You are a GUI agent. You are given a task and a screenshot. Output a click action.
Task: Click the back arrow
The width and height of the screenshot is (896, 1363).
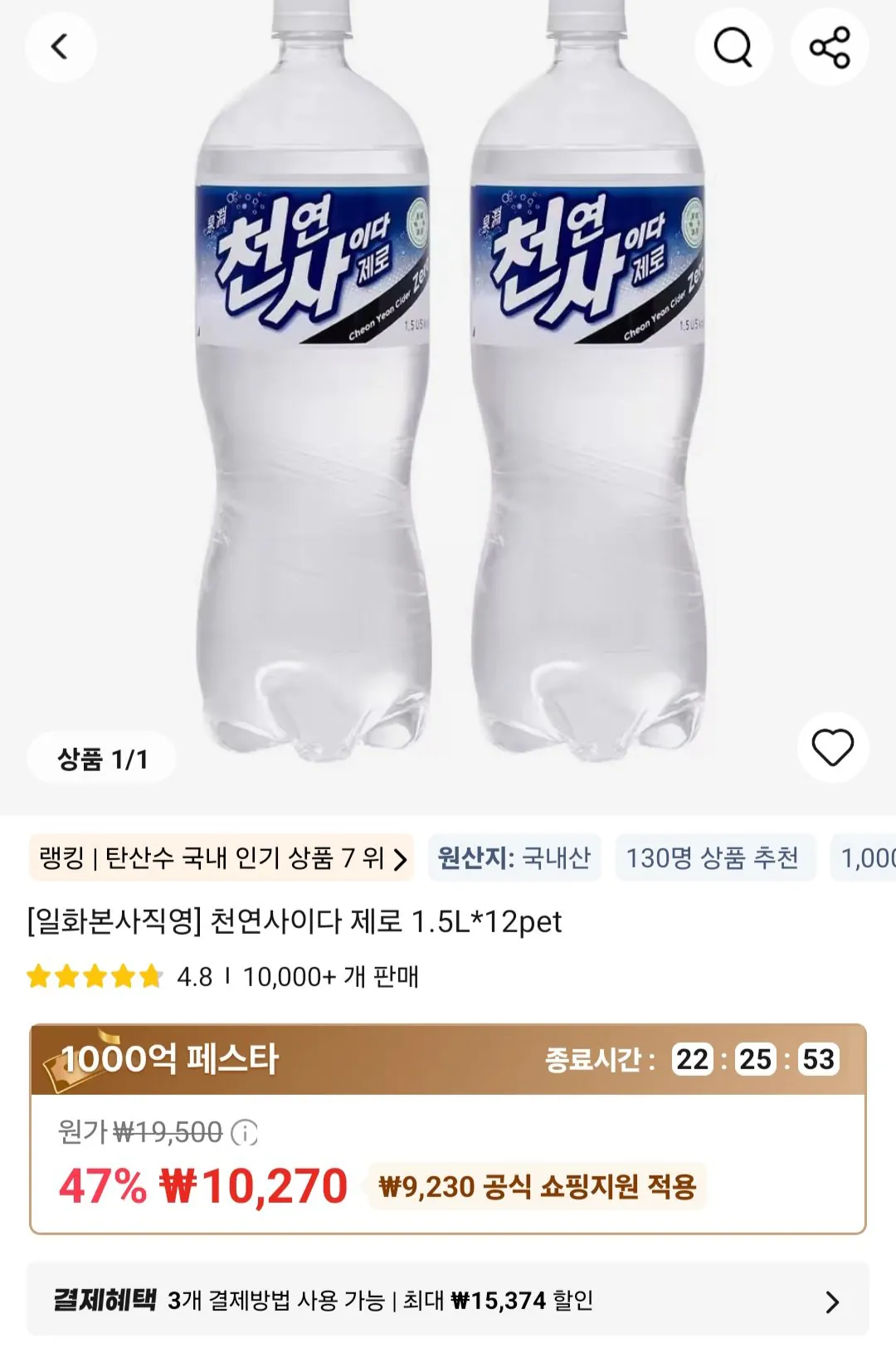[57, 46]
